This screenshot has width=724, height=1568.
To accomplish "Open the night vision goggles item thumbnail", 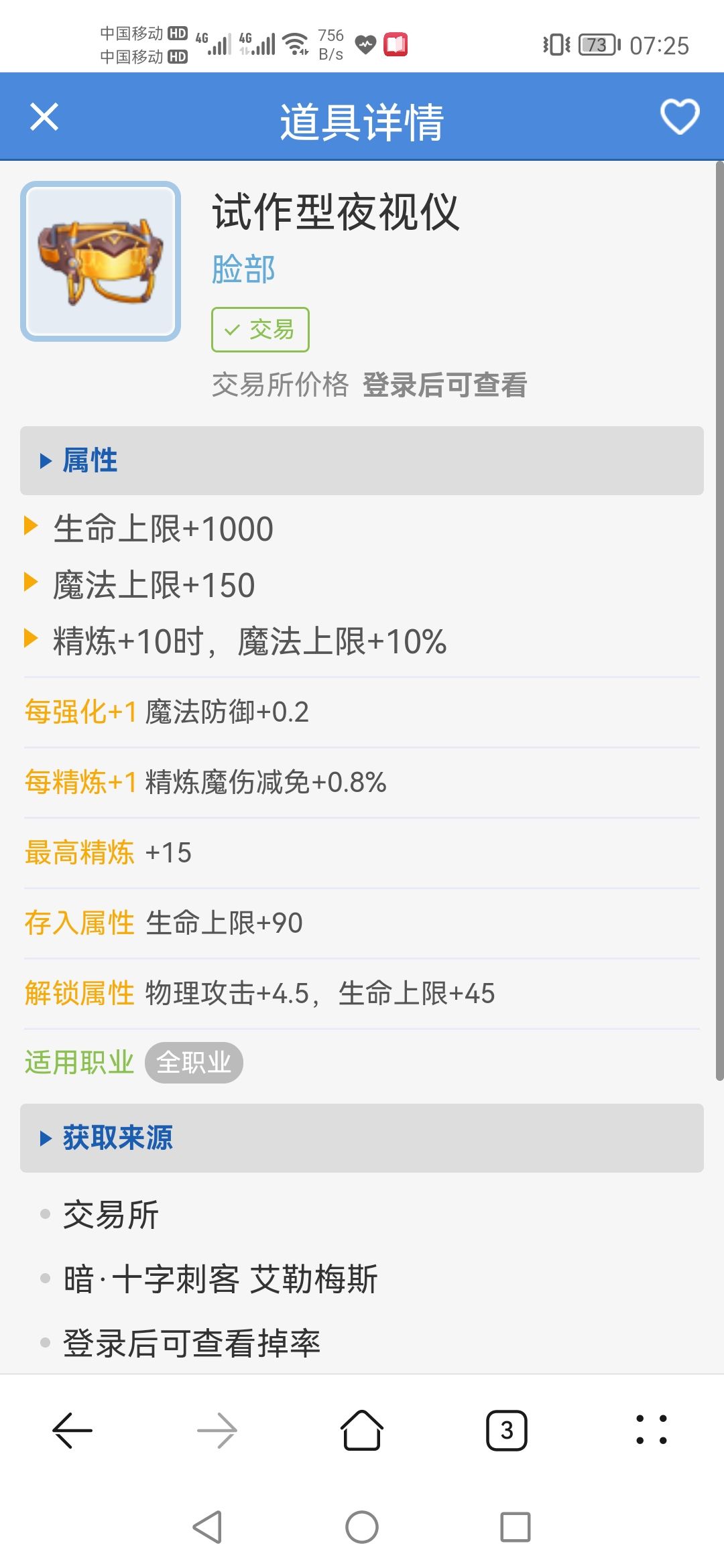I will pyautogui.click(x=101, y=261).
